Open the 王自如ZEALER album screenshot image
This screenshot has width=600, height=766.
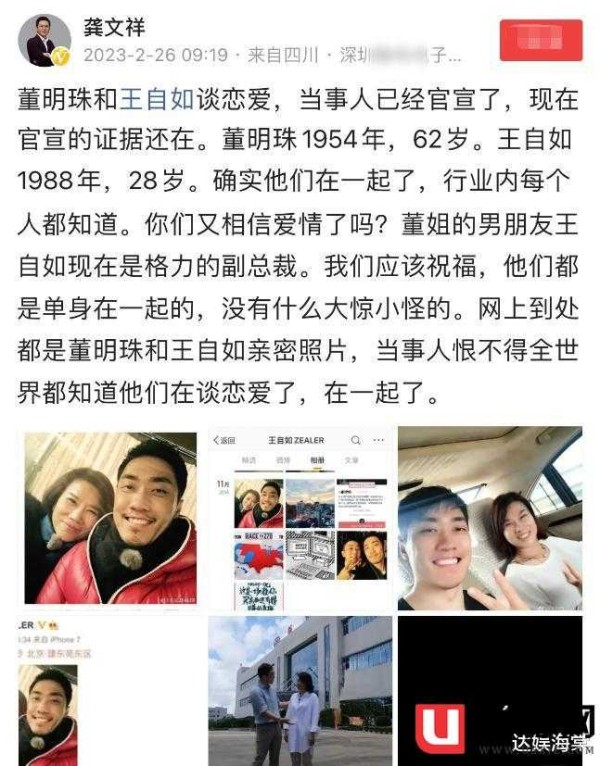click(302, 519)
